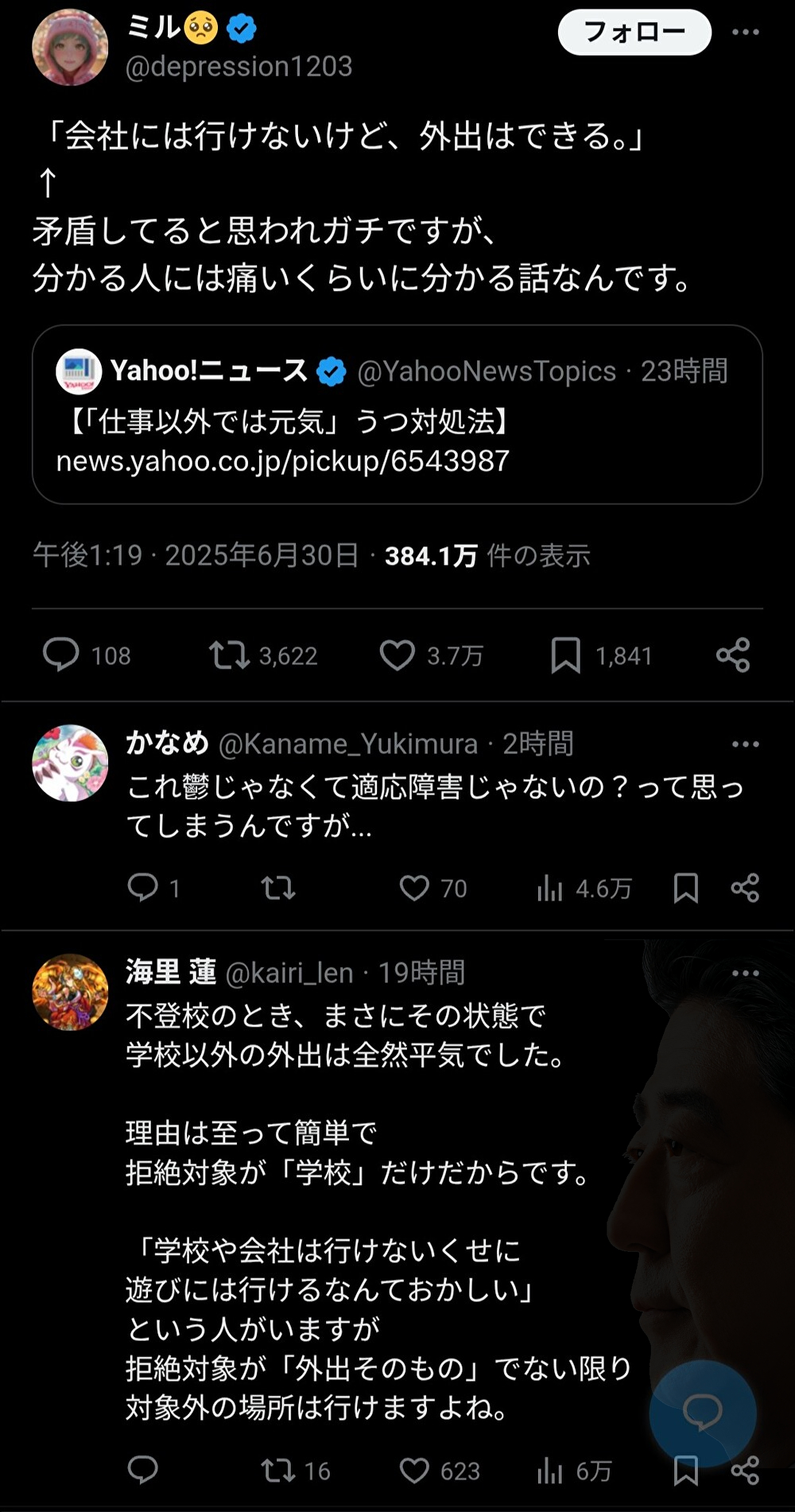Bookmark ミル's post with 1,841 bookmarks
795x1512 pixels.
(x=565, y=655)
